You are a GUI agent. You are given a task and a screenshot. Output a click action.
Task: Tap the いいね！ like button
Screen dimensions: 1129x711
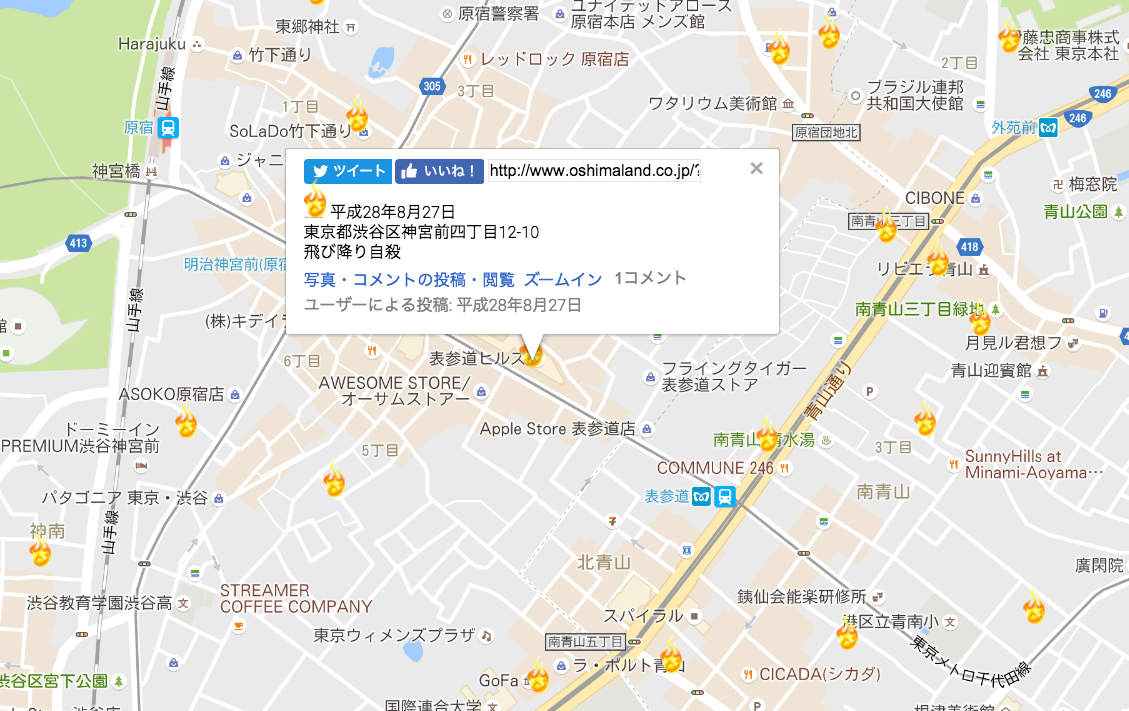pyautogui.click(x=439, y=171)
